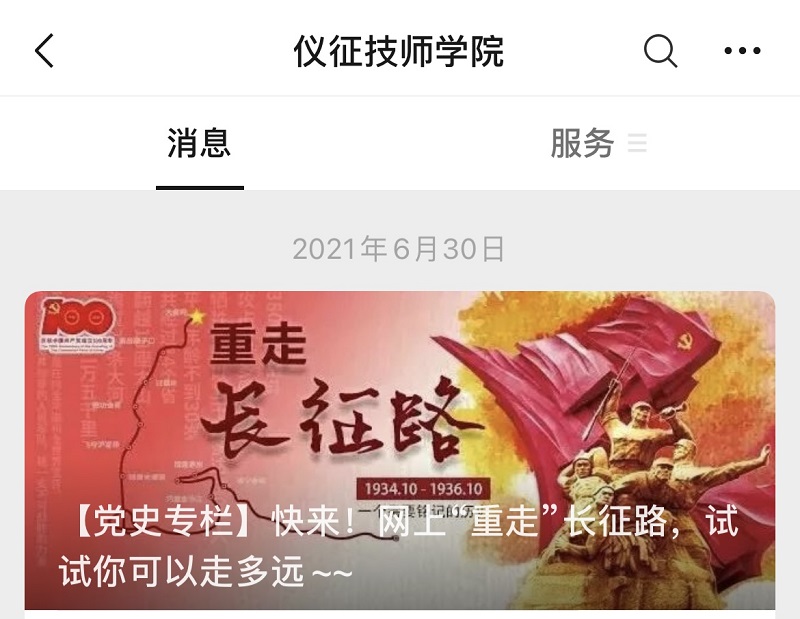The image size is (800, 619).
Task: Switch to the 服务 tab
Action: tap(582, 144)
